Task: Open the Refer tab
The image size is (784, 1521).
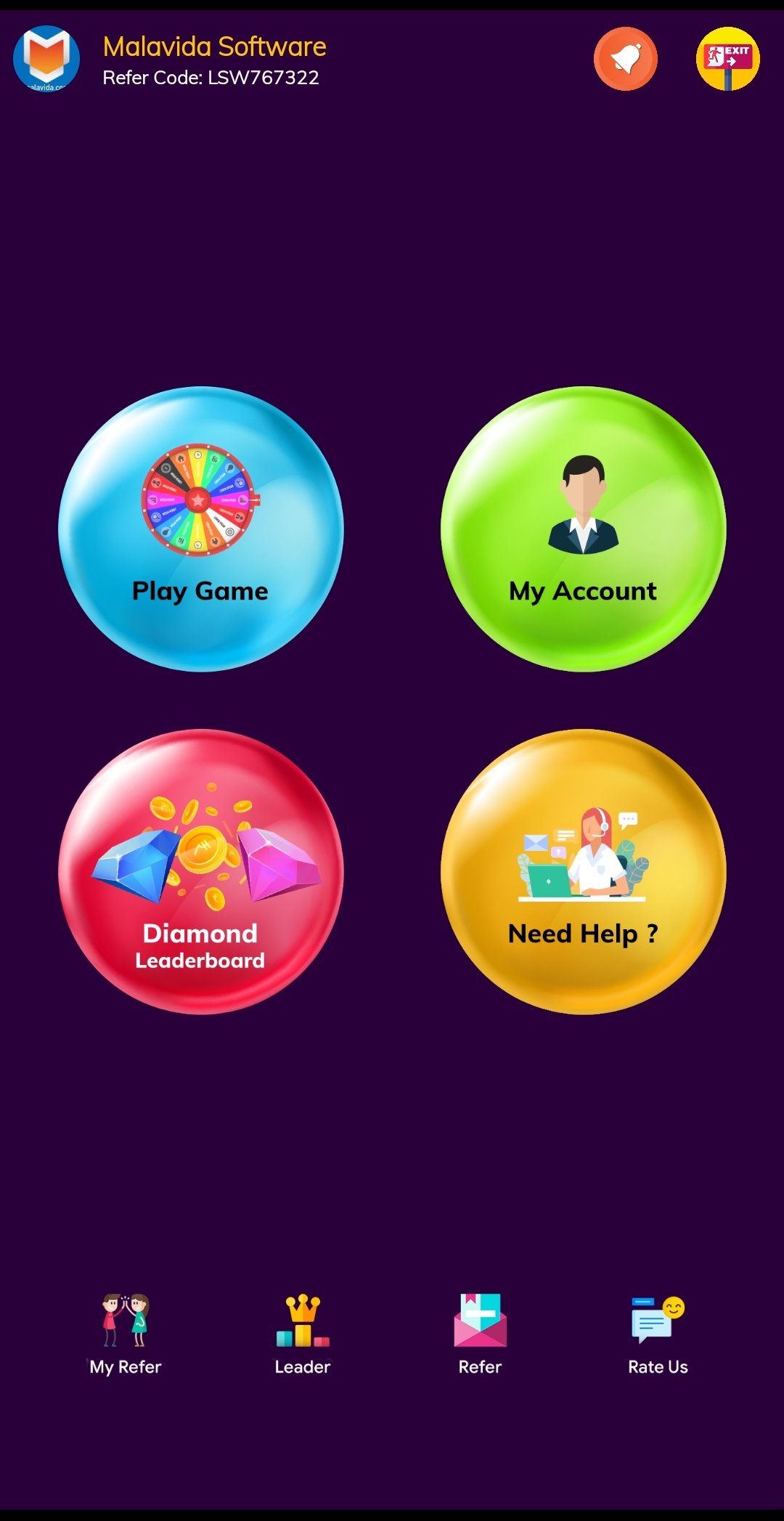Action: [480, 1334]
